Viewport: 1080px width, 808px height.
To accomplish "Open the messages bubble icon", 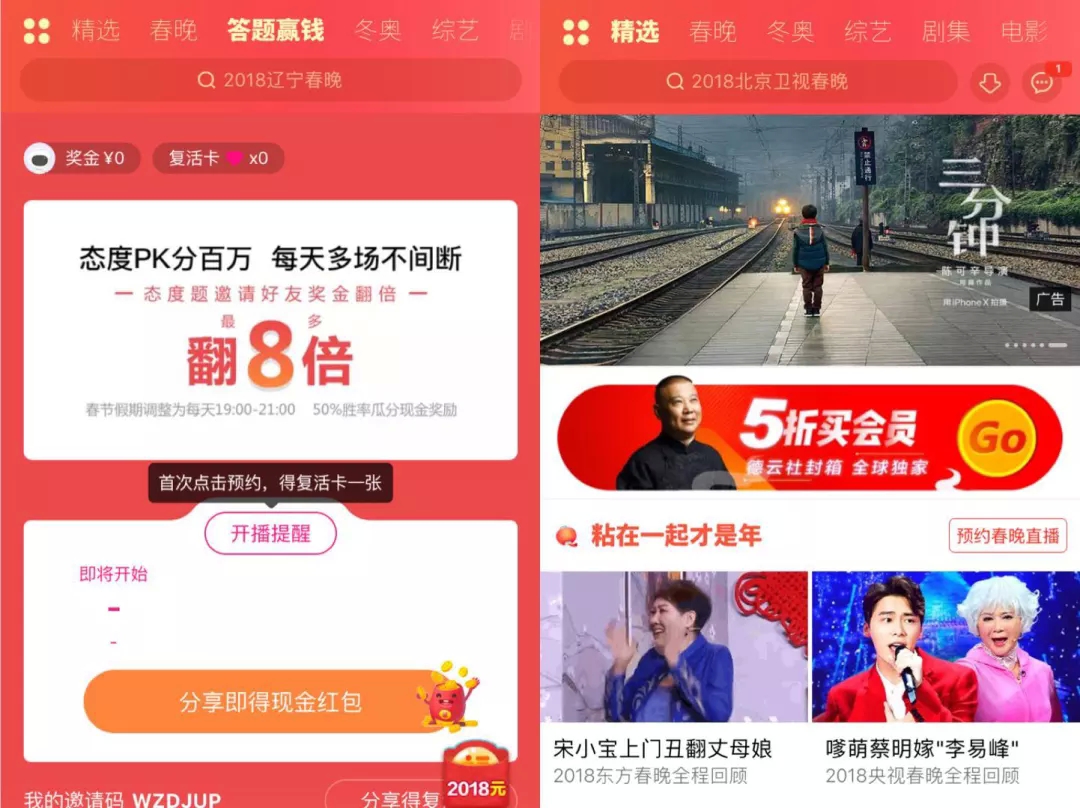I will (1042, 83).
